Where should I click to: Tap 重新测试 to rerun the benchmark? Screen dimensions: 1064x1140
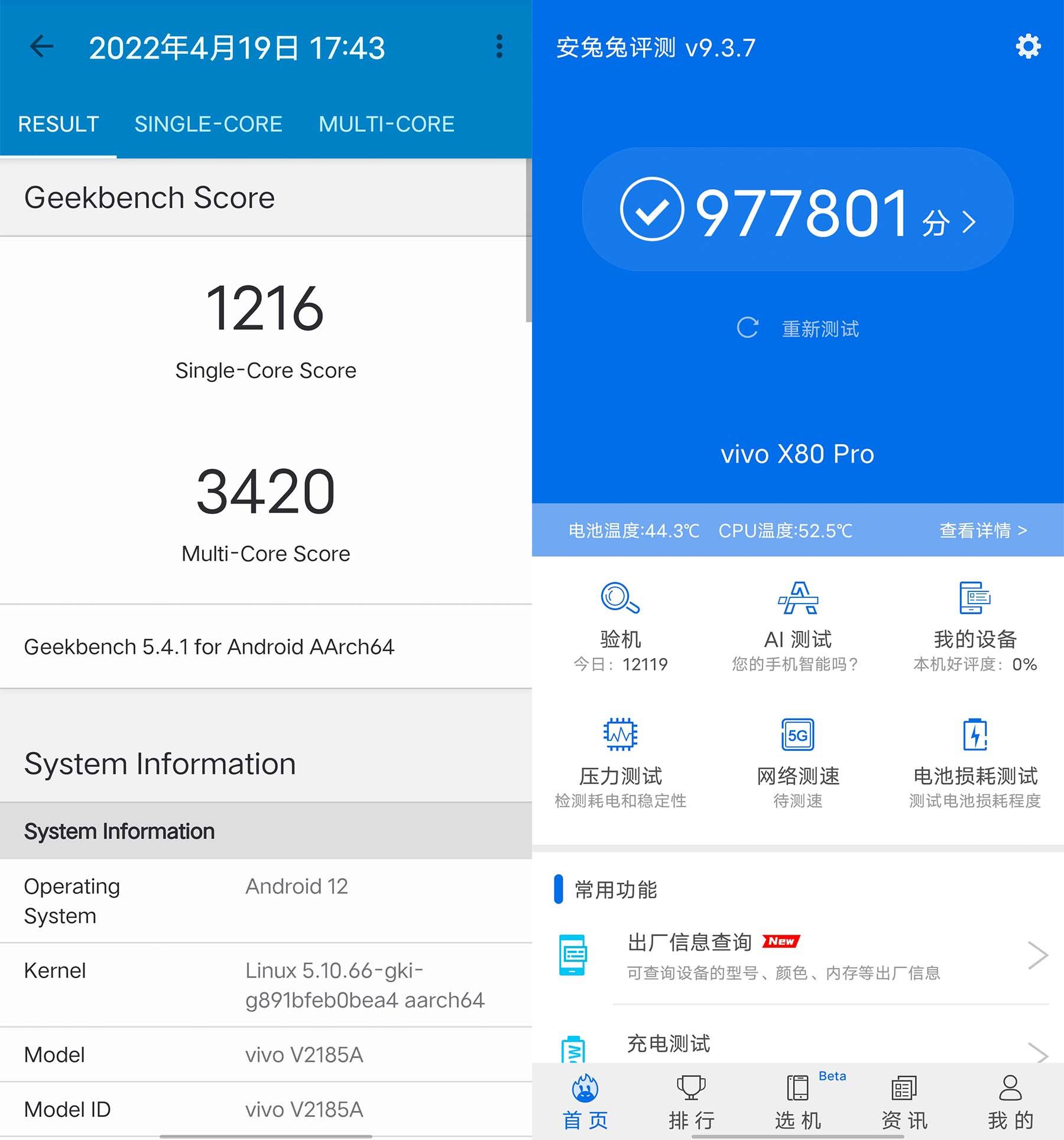[x=798, y=329]
